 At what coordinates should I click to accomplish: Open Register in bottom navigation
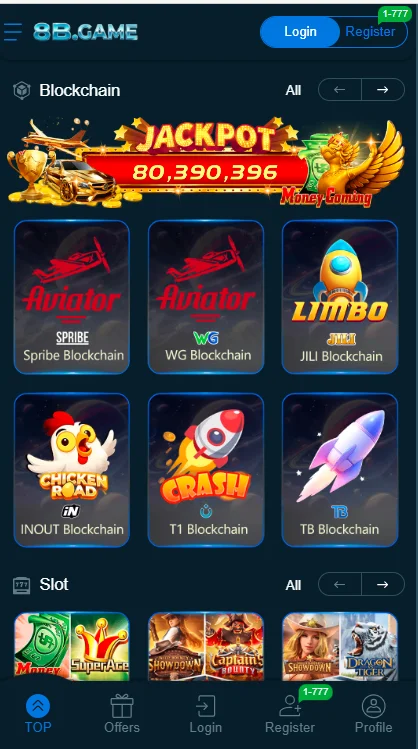290,714
